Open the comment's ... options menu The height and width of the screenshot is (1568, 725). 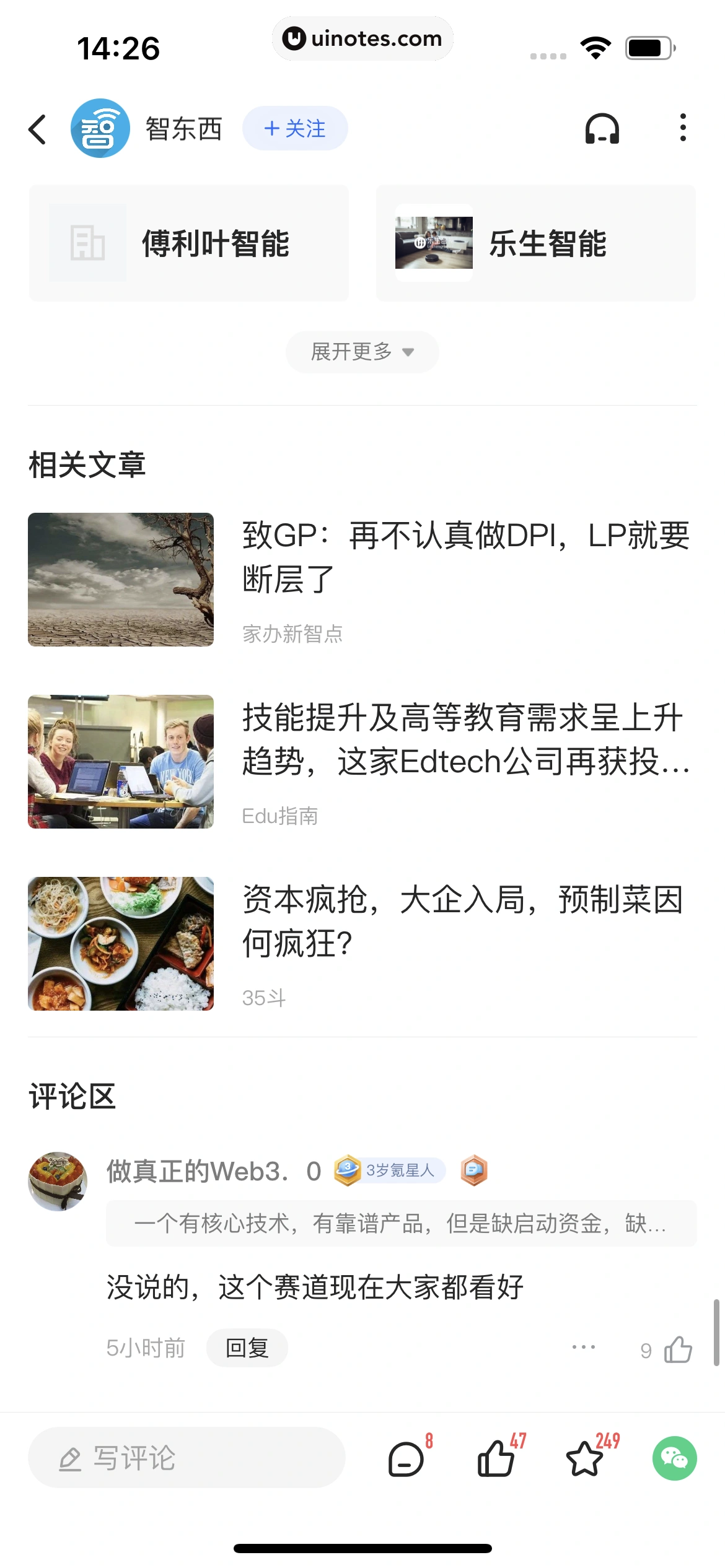tap(584, 1346)
